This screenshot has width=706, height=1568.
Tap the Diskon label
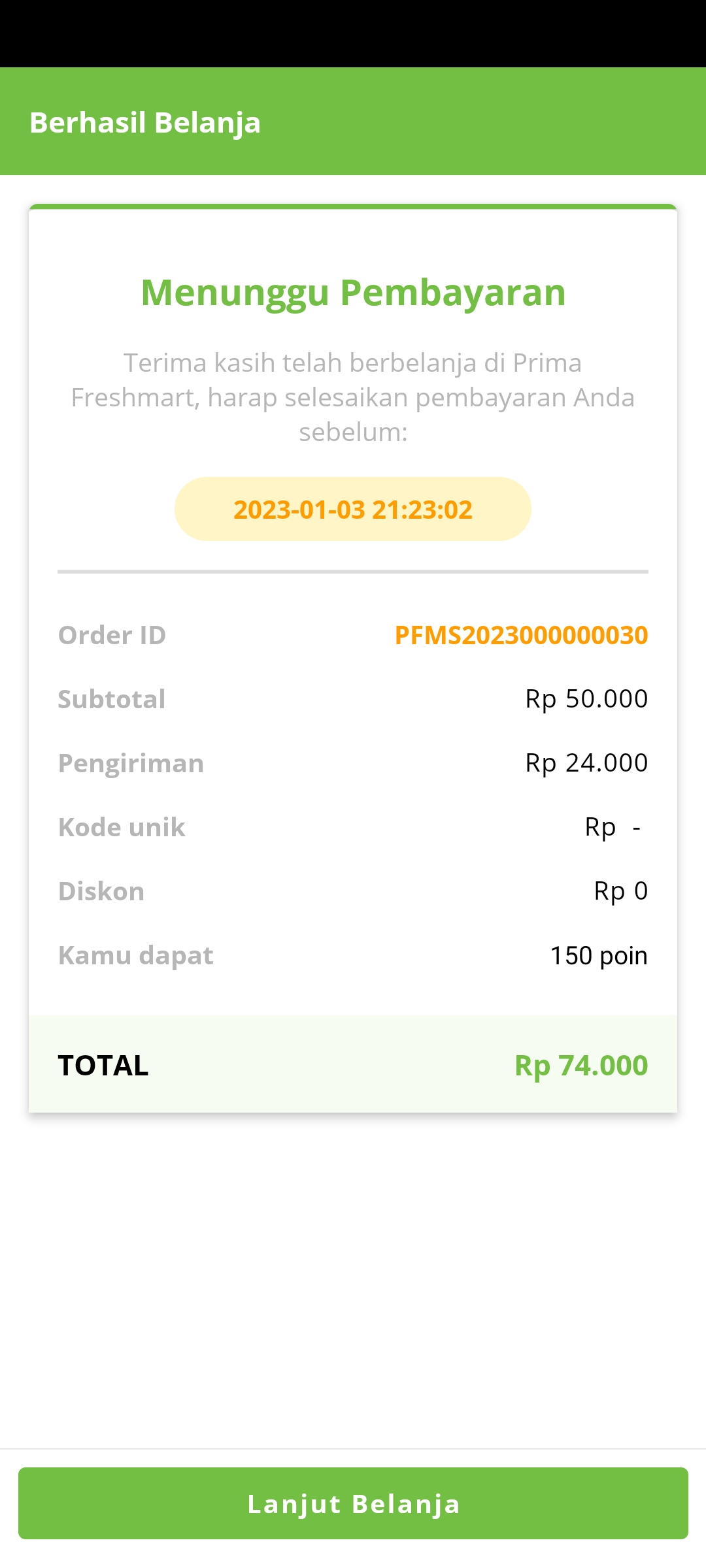[100, 890]
